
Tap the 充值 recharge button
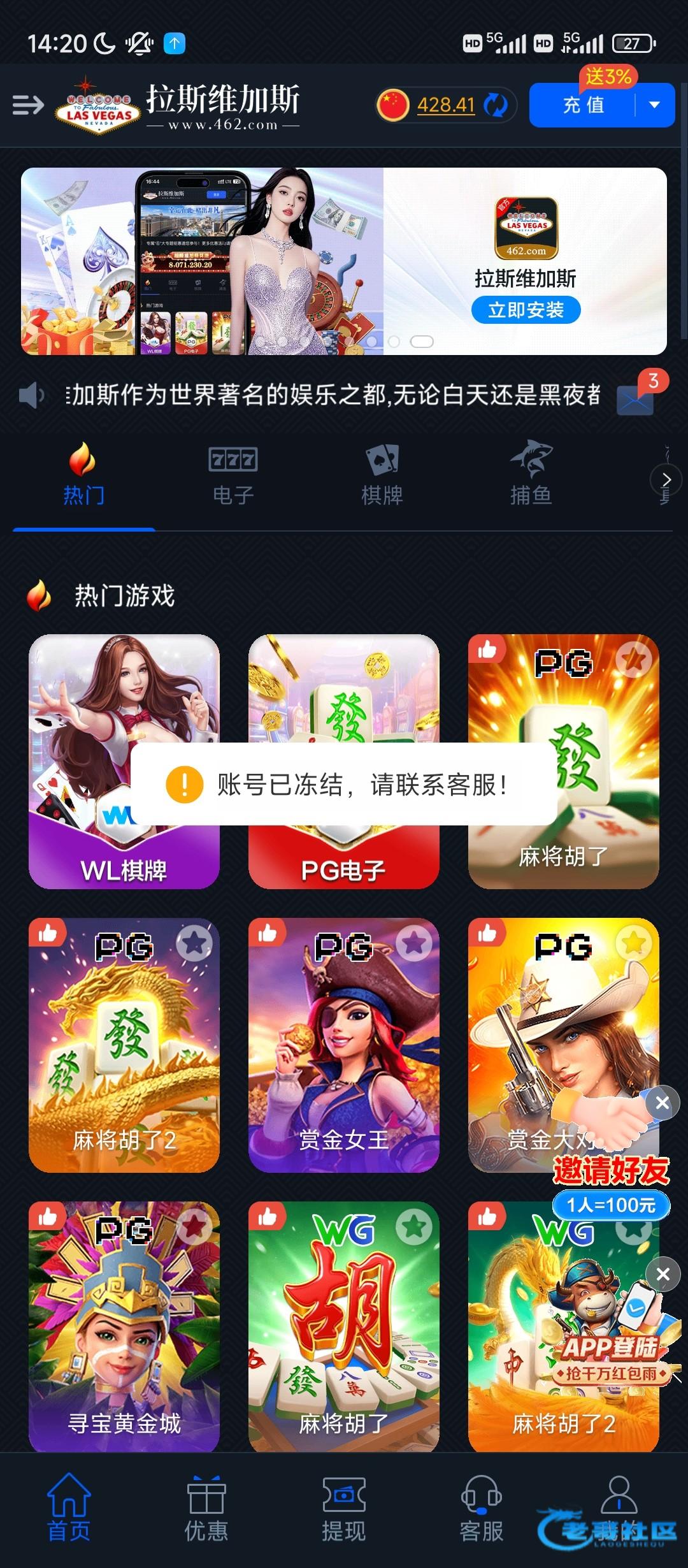click(x=583, y=105)
